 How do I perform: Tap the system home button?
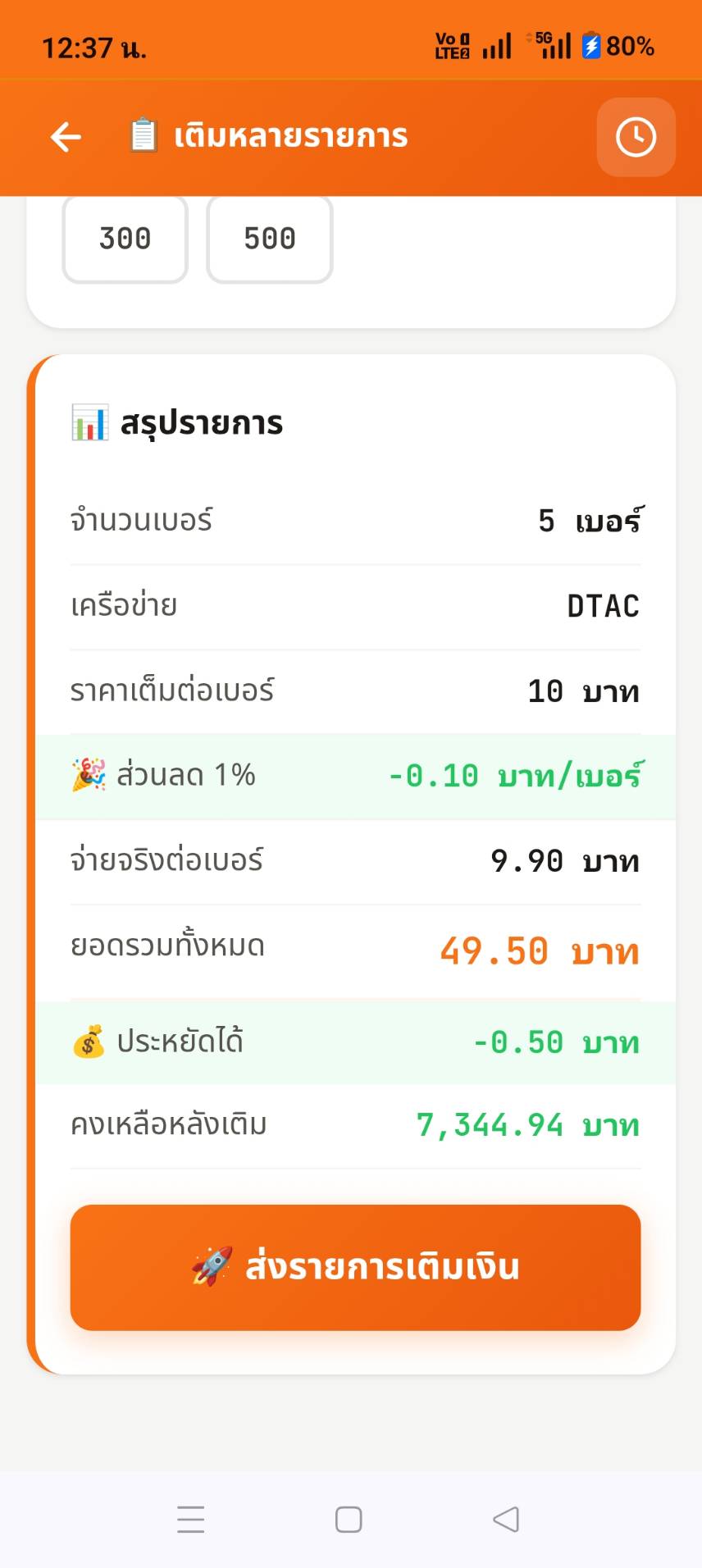tap(349, 1520)
